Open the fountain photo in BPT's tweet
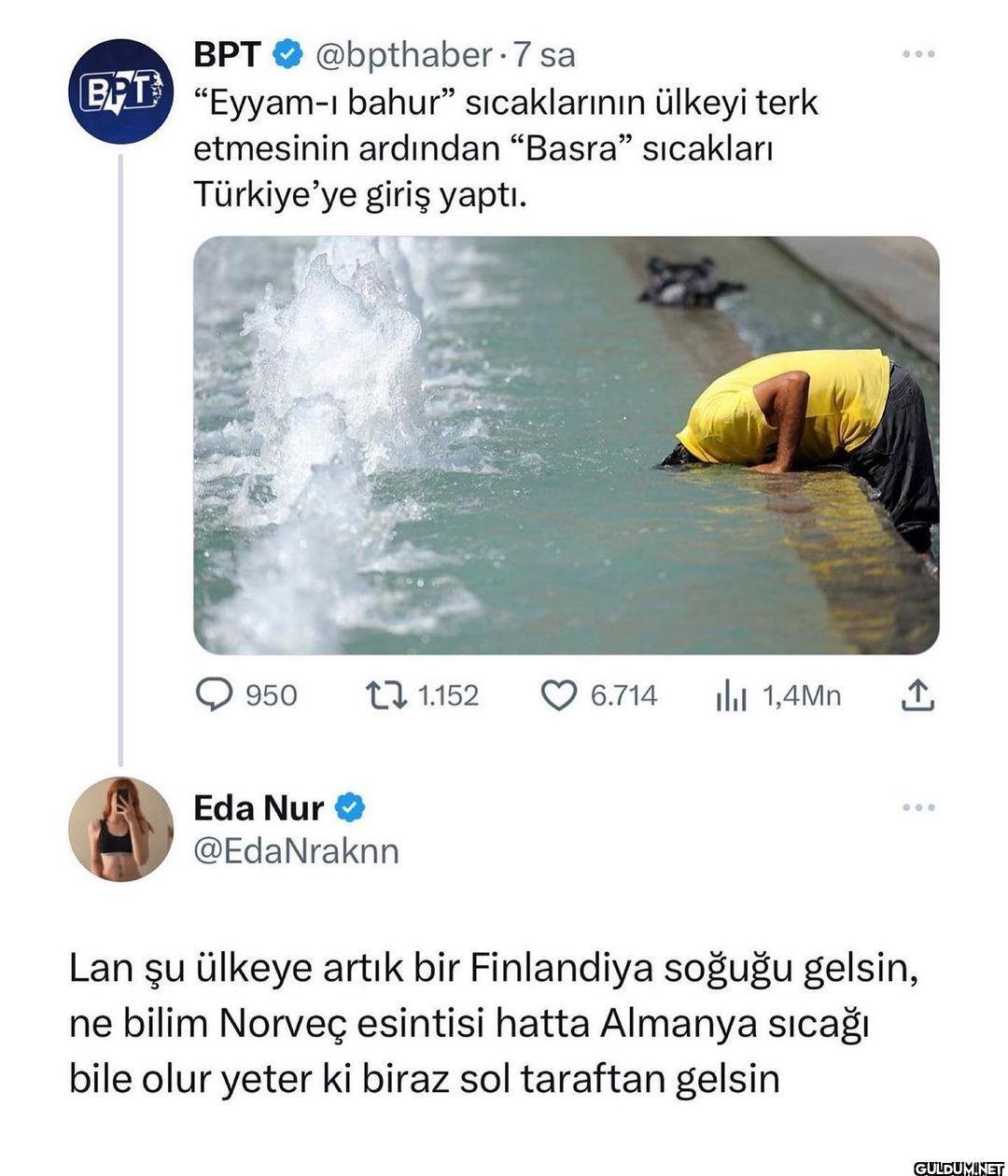Image resolution: width=1008 pixels, height=1176 pixels. 566,444
